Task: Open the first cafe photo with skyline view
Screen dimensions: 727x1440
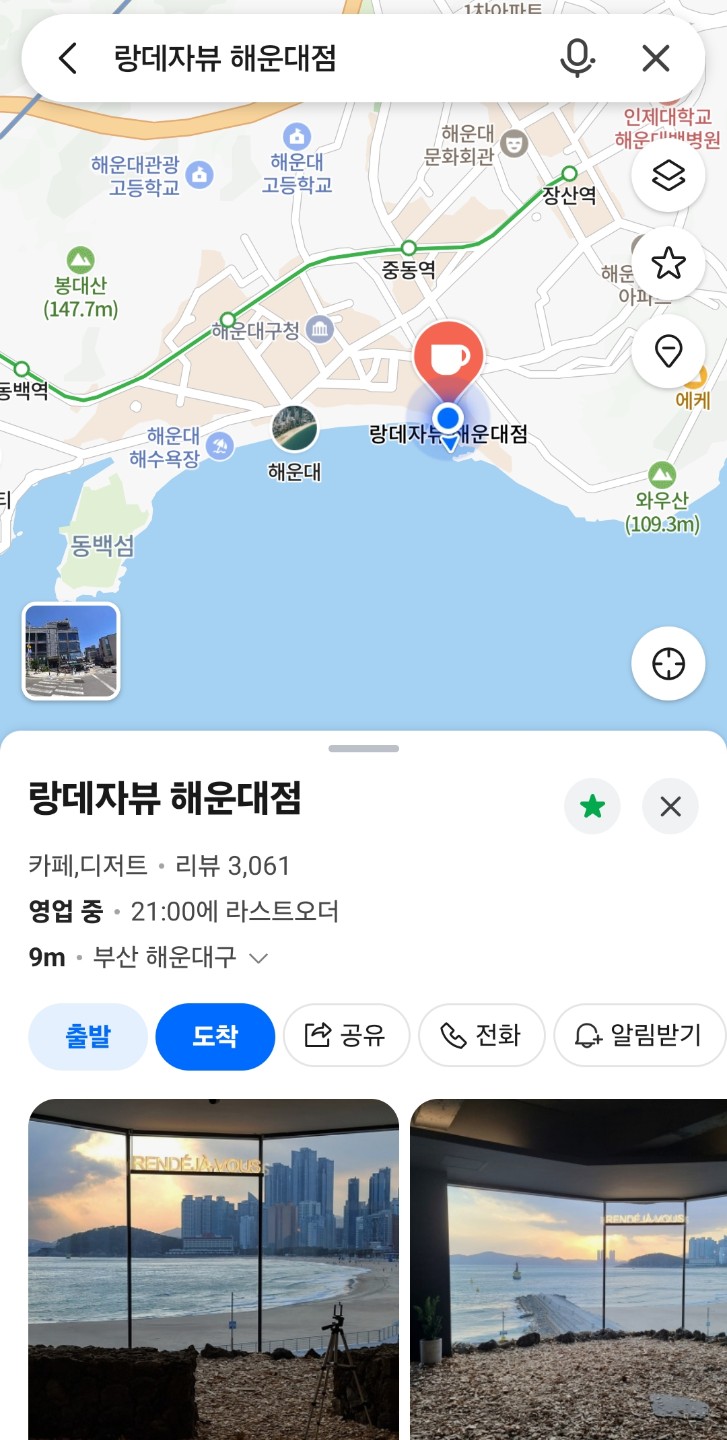Action: 214,1268
